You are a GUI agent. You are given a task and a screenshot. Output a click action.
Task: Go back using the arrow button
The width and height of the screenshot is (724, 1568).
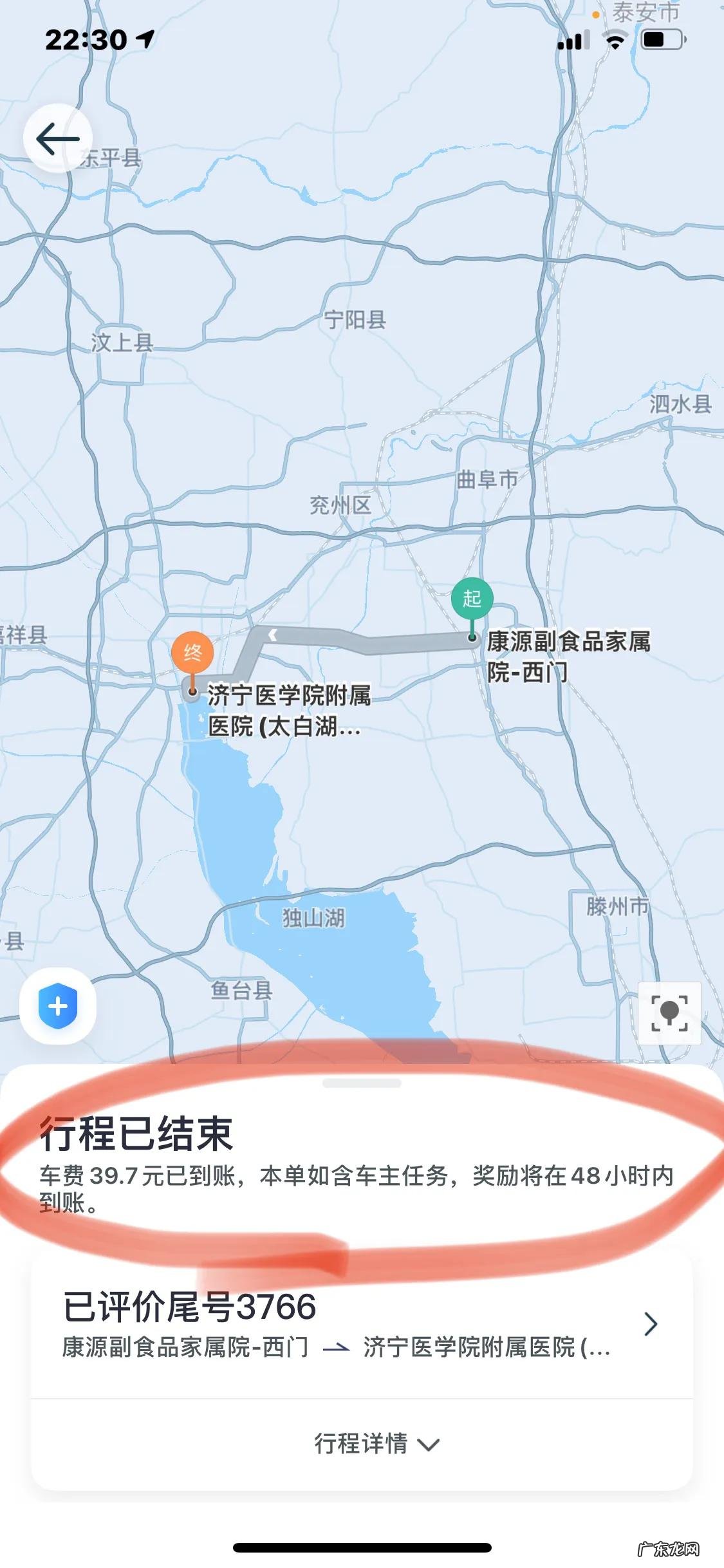tap(58, 138)
